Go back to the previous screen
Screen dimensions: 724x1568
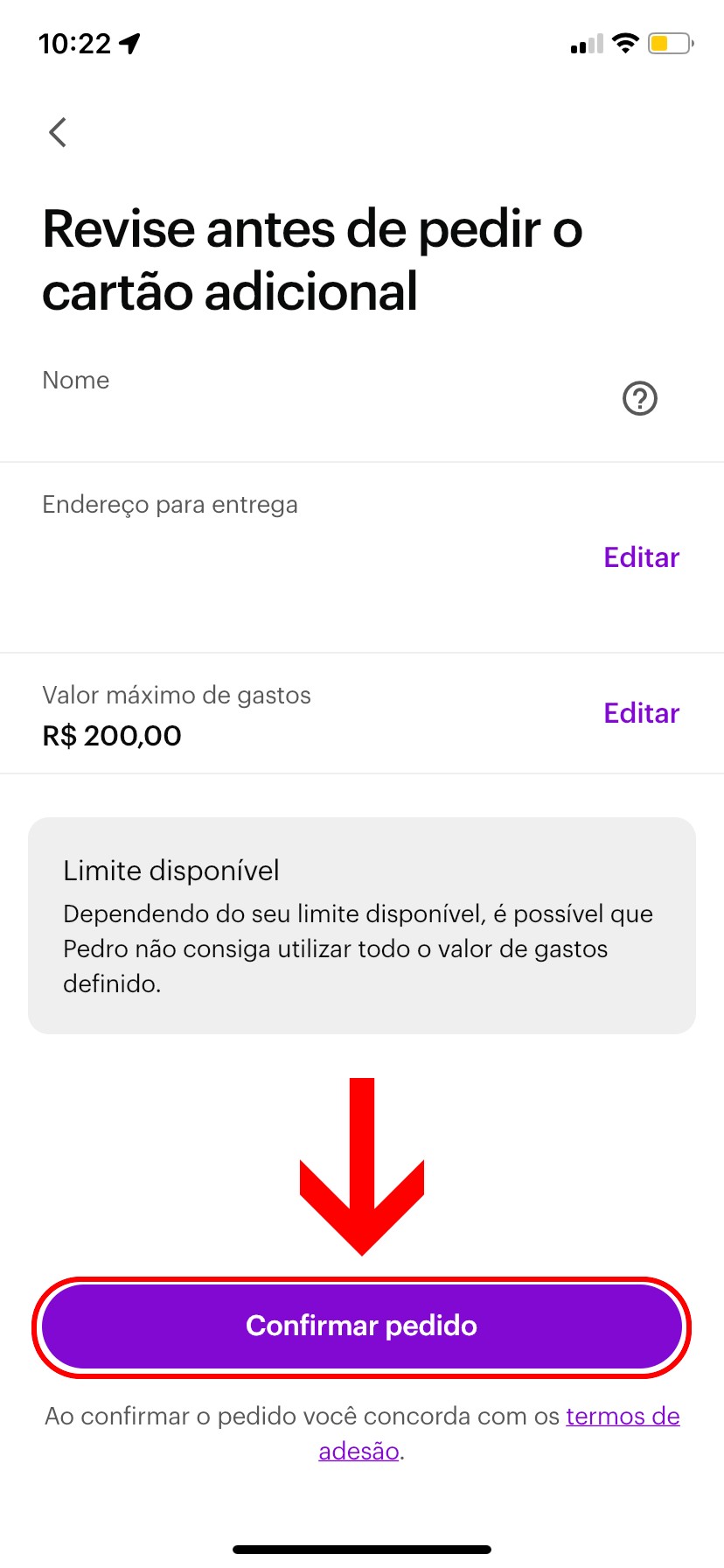pyautogui.click(x=58, y=133)
